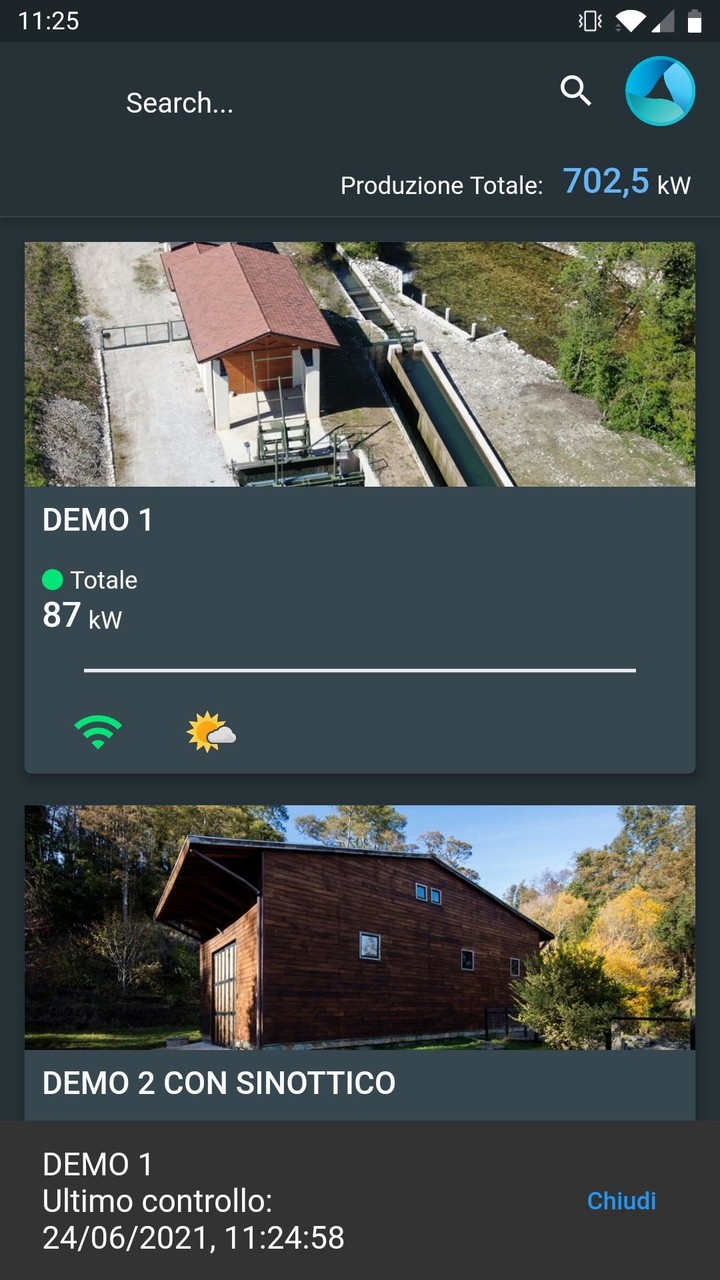Open the round profile logo button

pyautogui.click(x=660, y=91)
